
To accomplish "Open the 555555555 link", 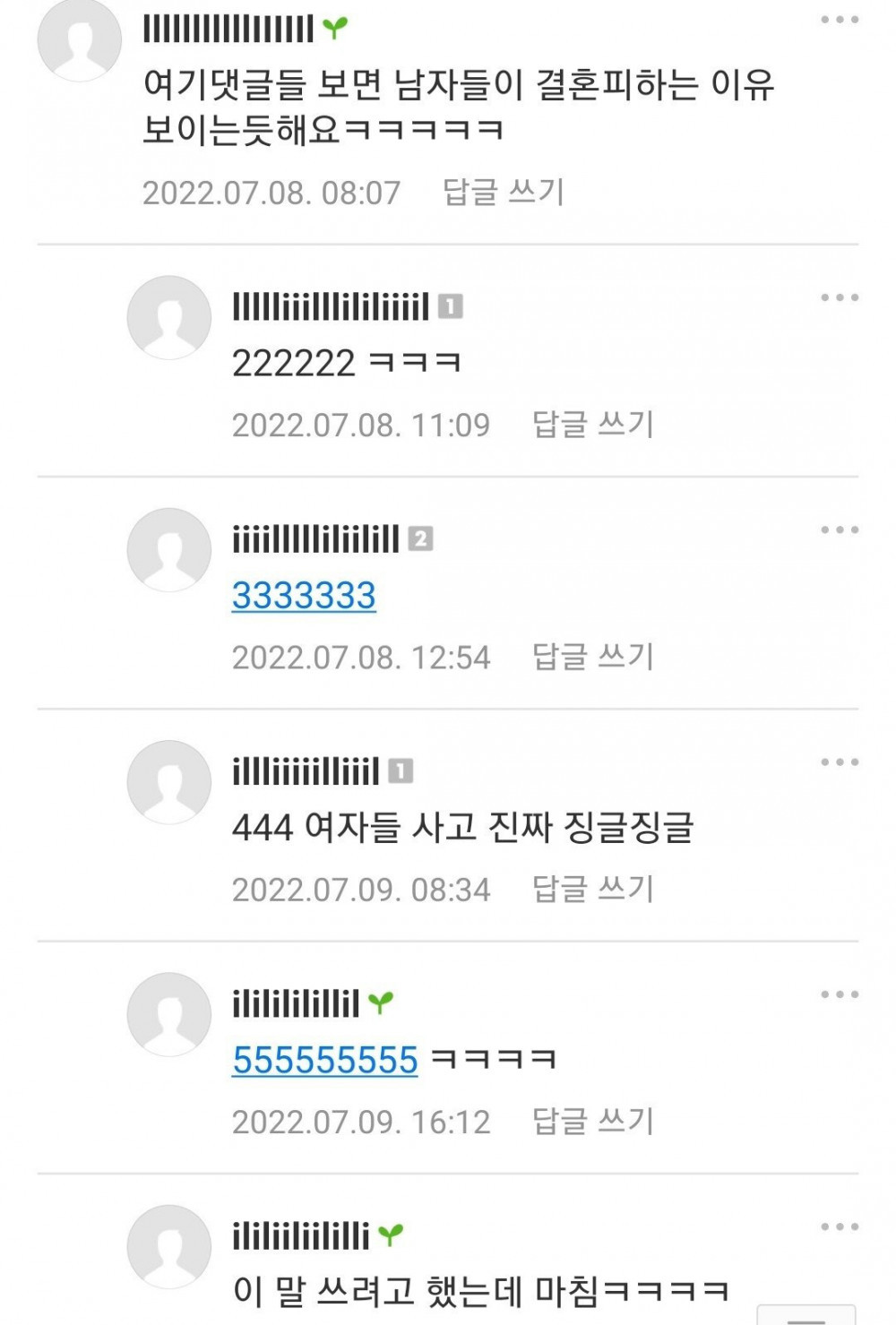I will click(324, 1060).
